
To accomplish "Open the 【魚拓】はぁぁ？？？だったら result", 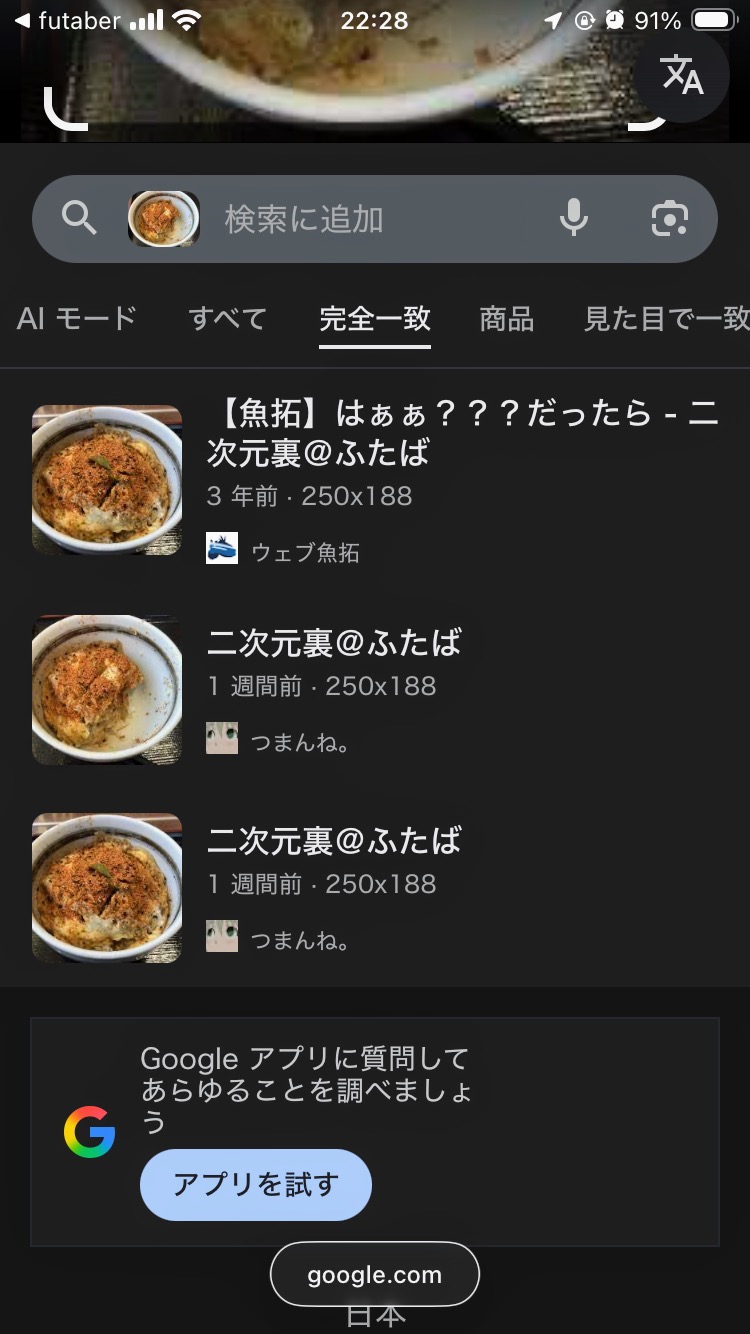I will click(x=462, y=432).
